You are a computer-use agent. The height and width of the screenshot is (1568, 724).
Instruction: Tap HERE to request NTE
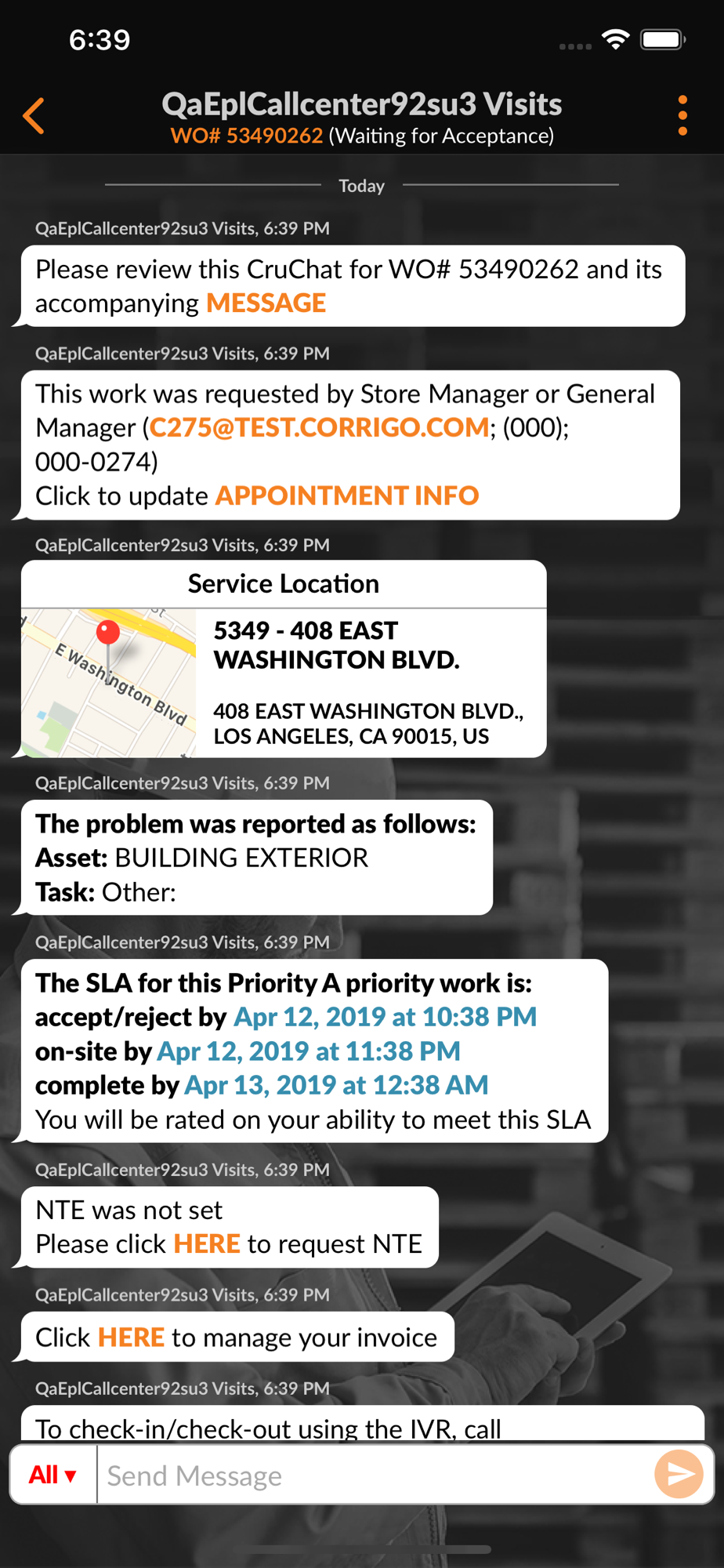tap(207, 1244)
